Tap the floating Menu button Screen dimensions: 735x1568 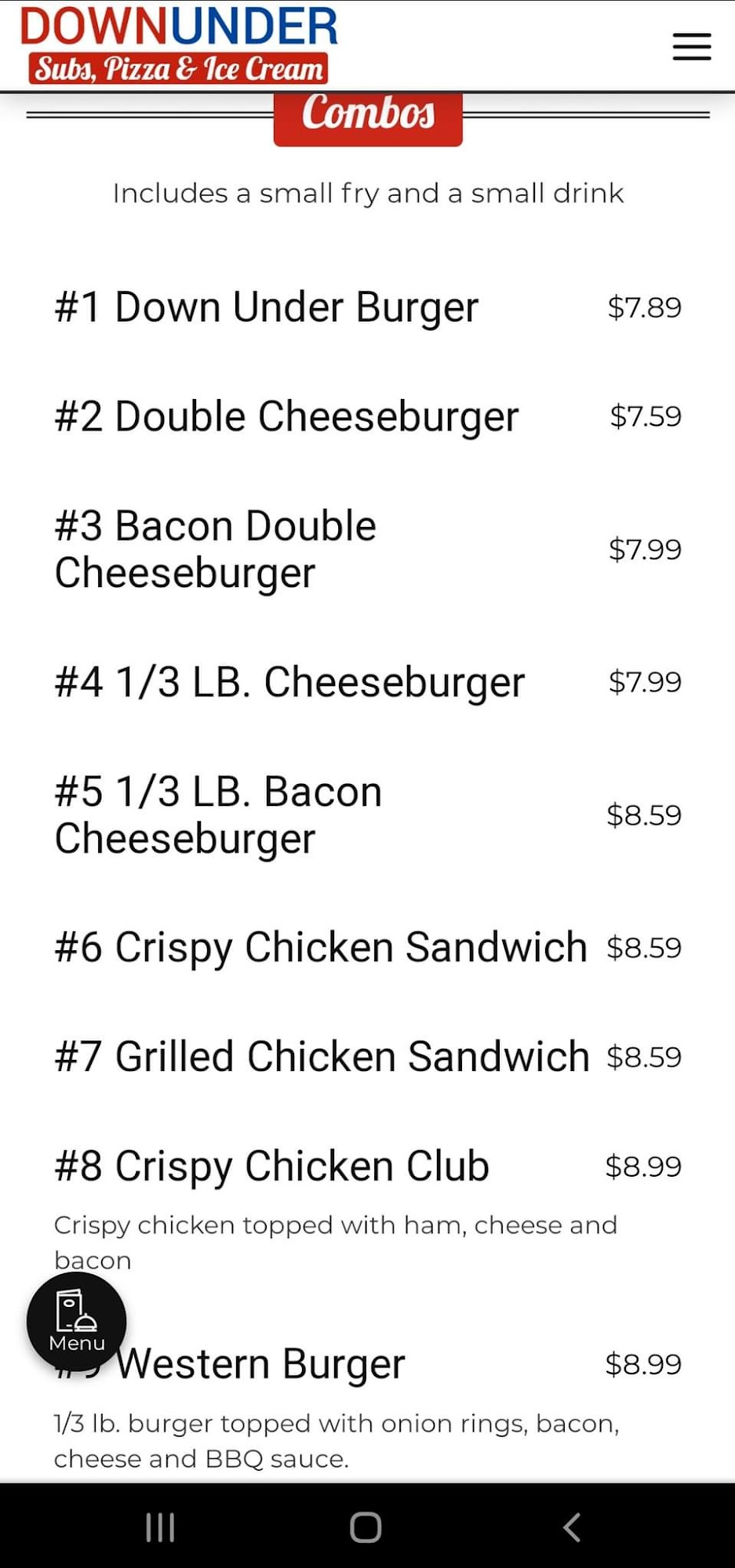pyautogui.click(x=76, y=1322)
